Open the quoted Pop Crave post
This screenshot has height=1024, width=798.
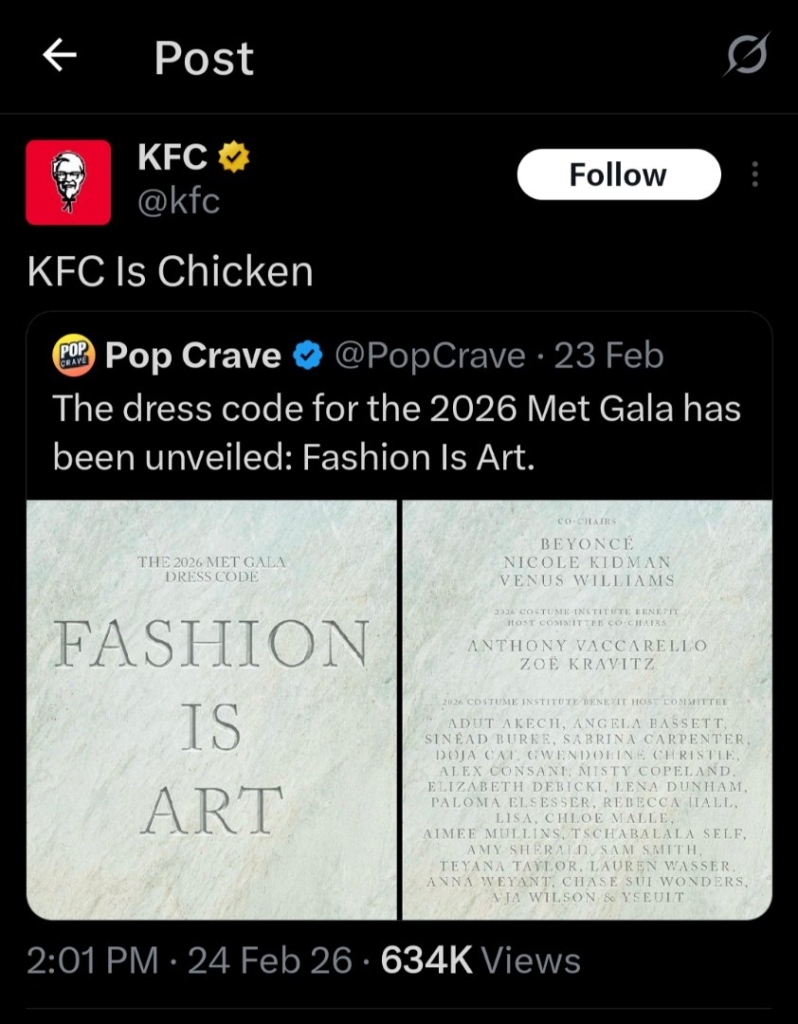click(398, 432)
